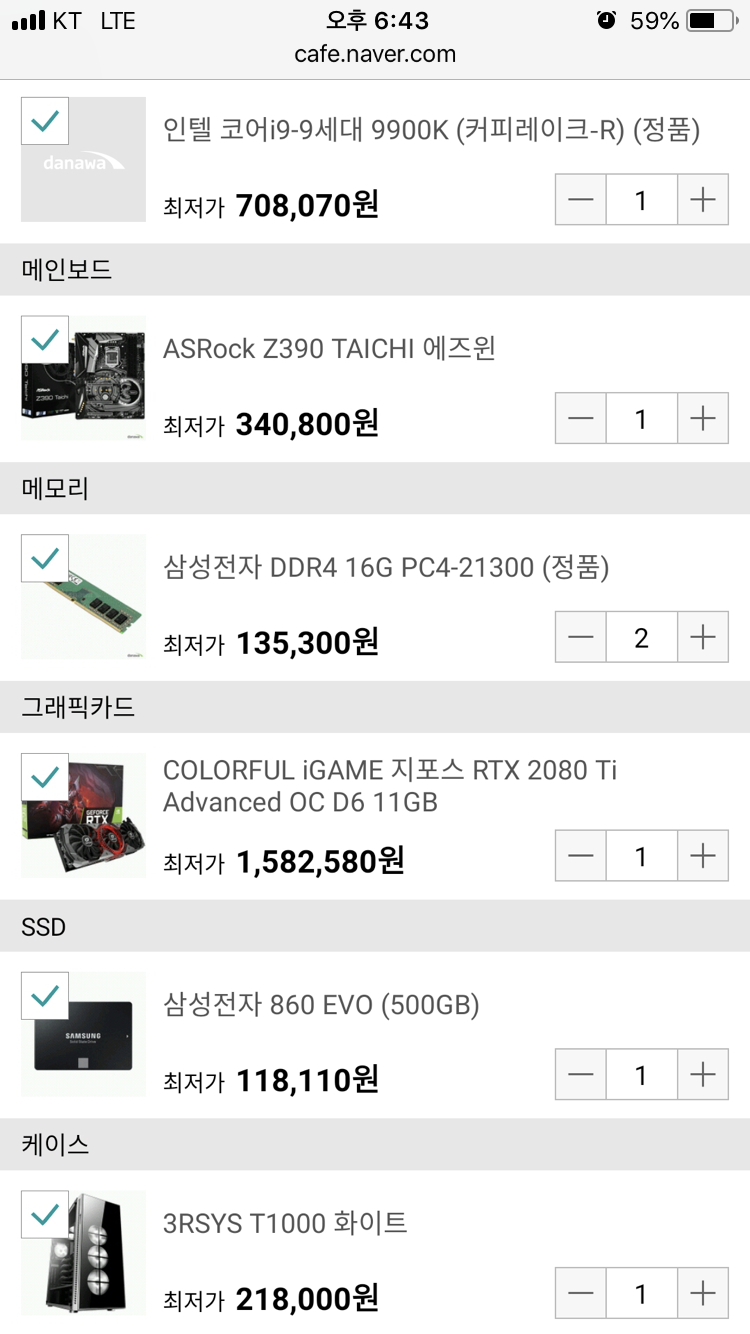750x1334 pixels.
Task: Toggle the 3RSYS T1000 화이트 checkbox
Action: pos(45,1215)
